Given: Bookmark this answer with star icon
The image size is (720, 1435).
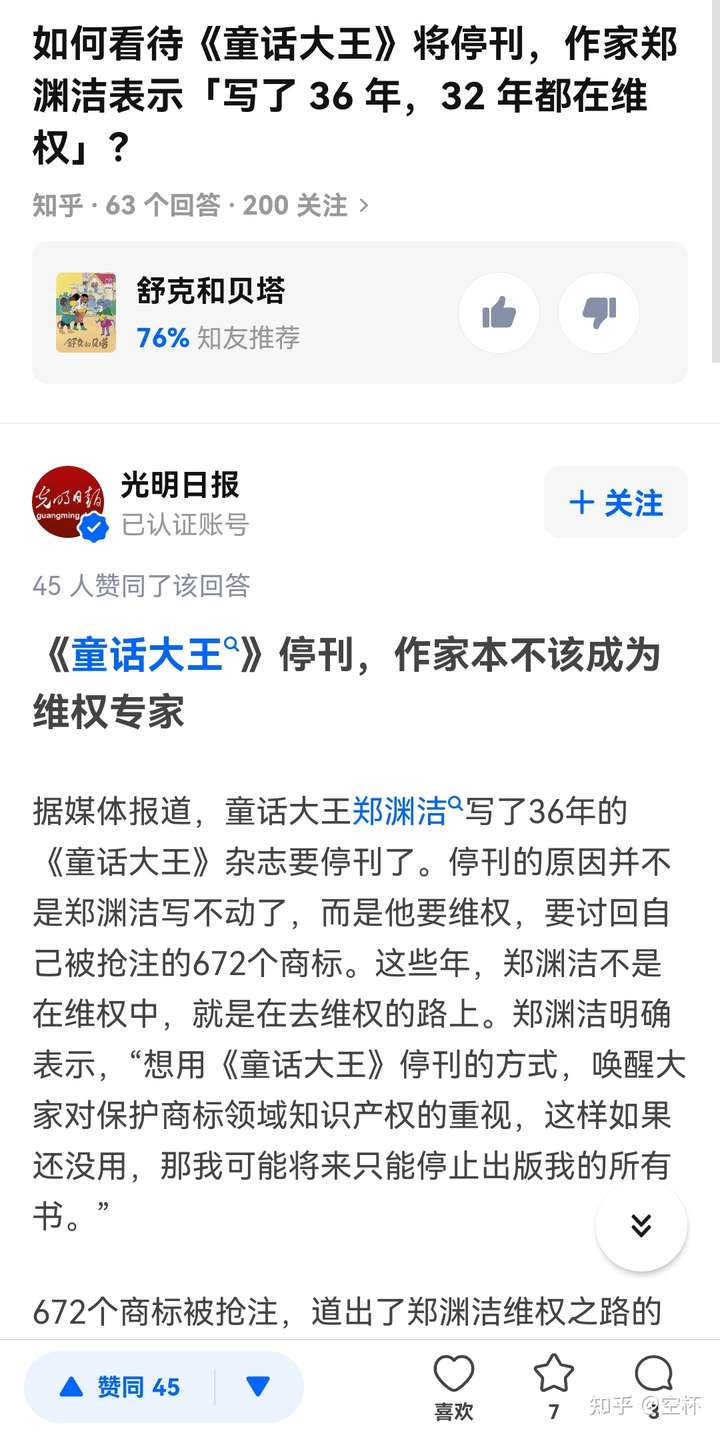Looking at the screenshot, I should coord(553,1384).
